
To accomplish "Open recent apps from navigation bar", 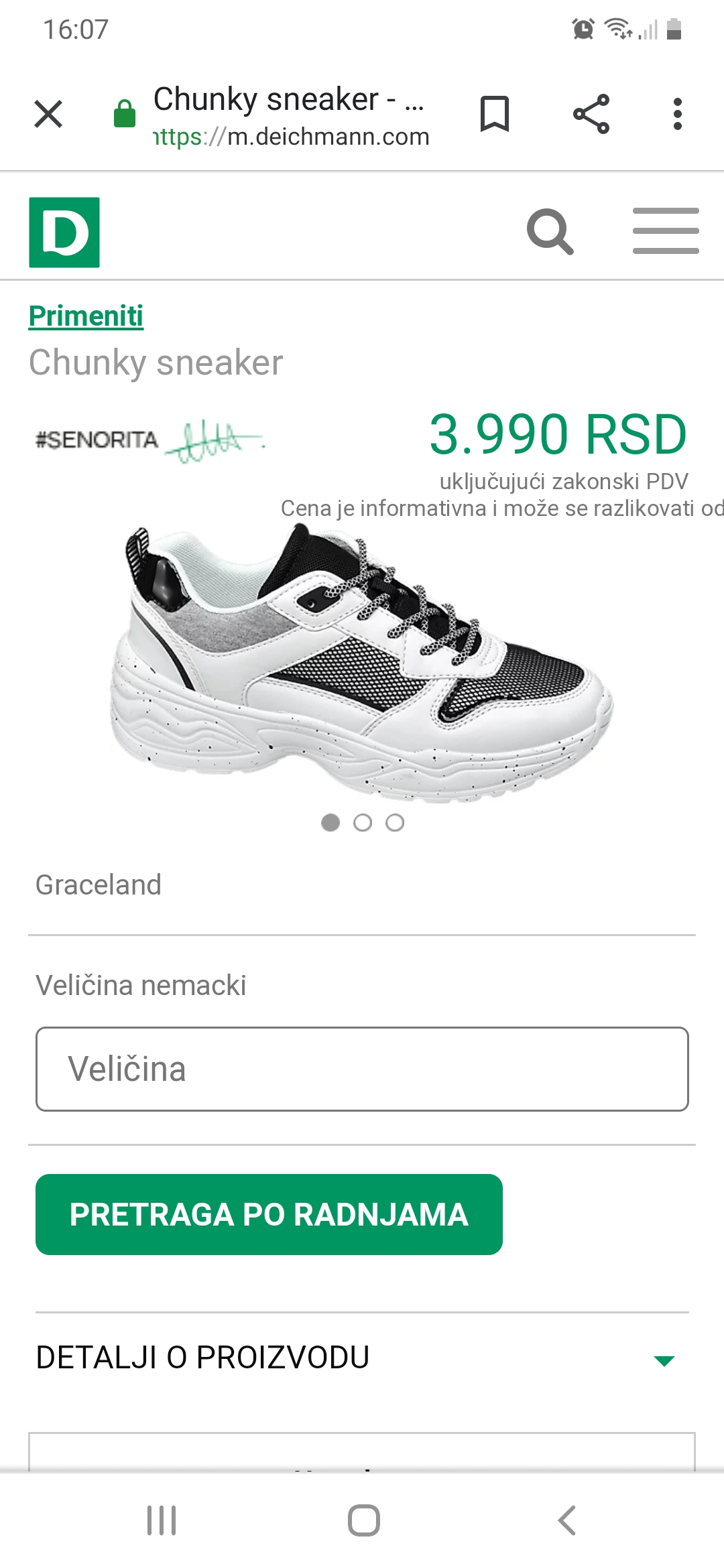I will [162, 1520].
